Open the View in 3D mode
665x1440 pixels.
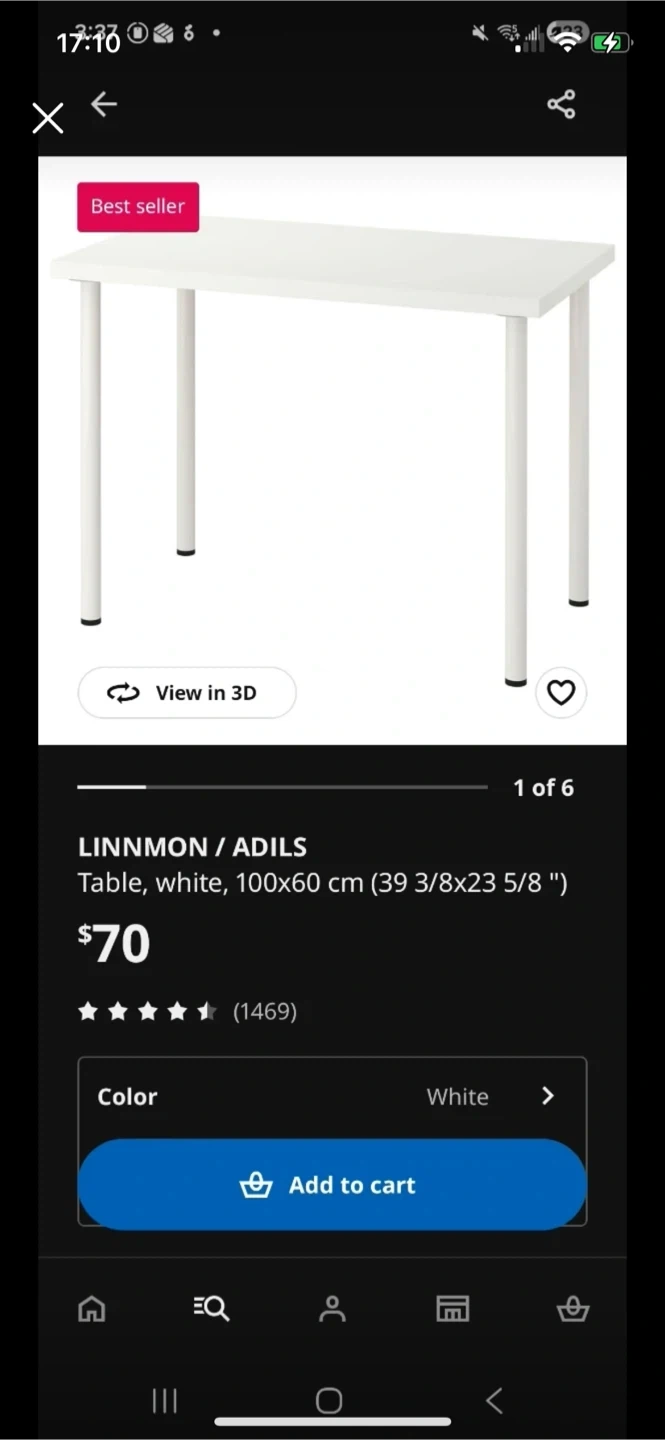(x=187, y=693)
